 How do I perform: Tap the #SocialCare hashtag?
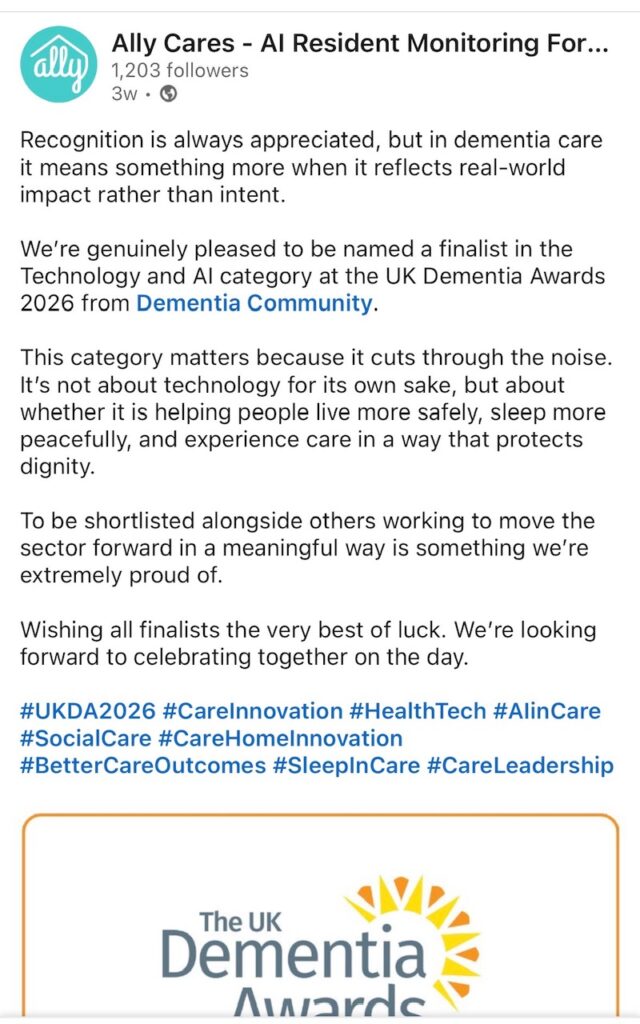point(86,738)
